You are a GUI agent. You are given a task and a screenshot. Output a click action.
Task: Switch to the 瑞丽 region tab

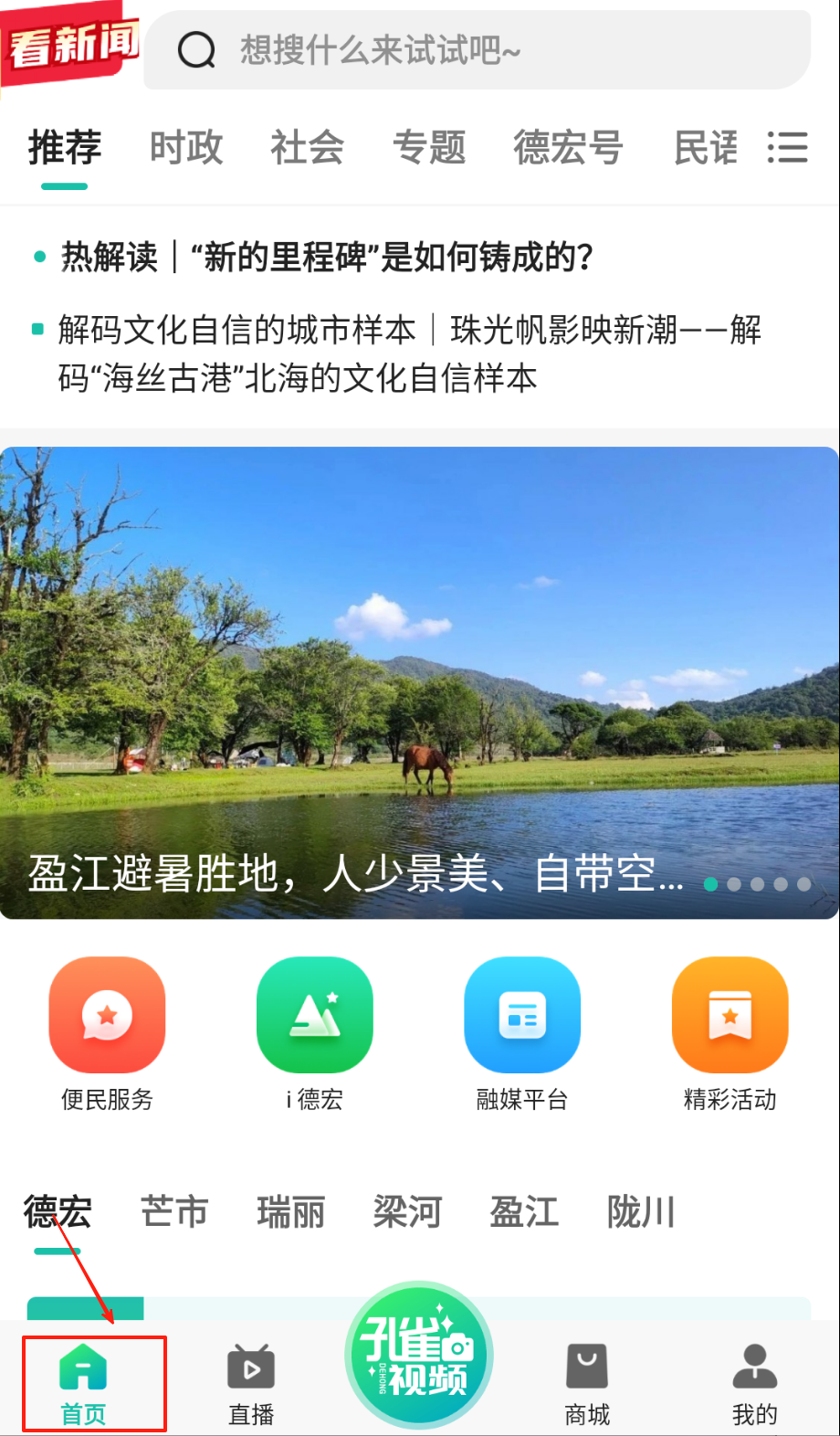(x=291, y=1213)
